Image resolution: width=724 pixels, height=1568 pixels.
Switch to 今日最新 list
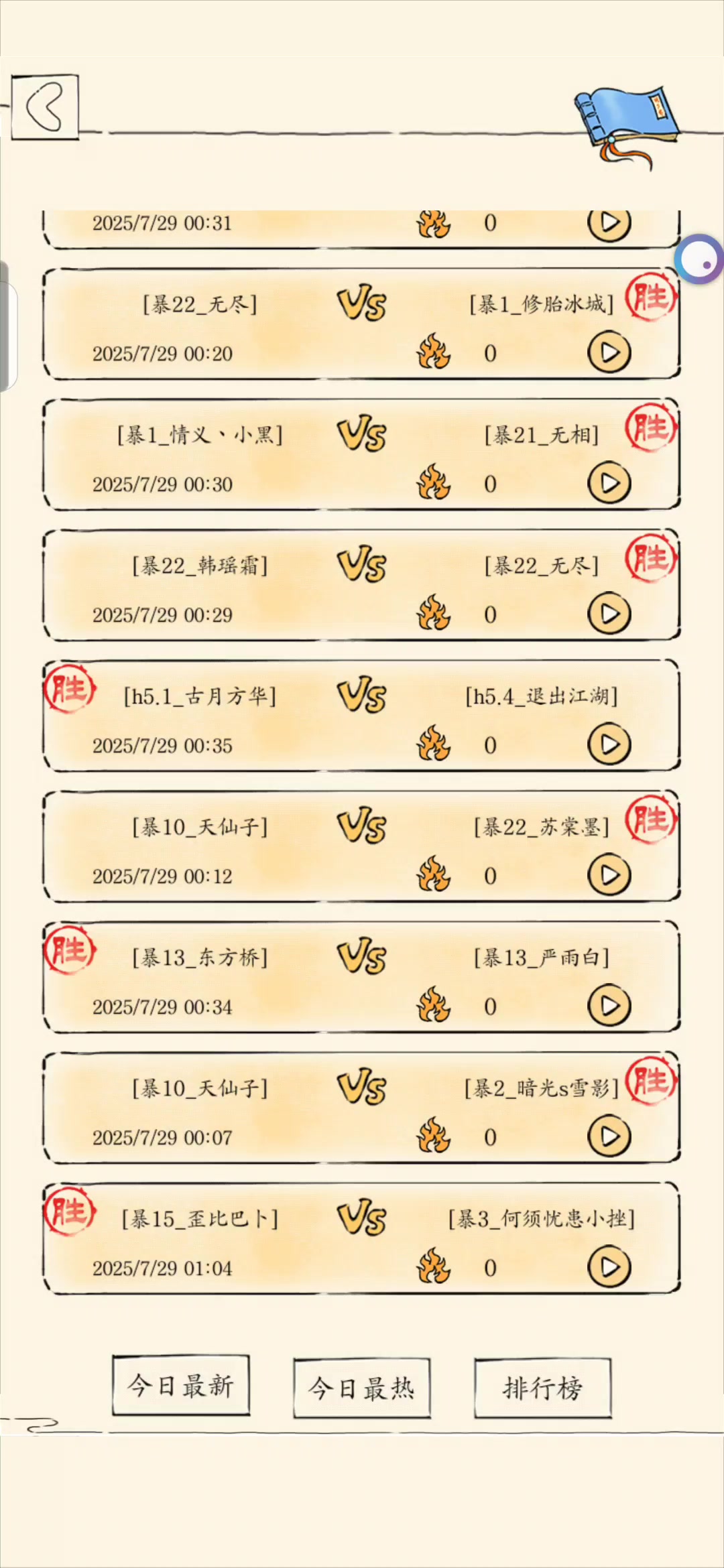(181, 1385)
